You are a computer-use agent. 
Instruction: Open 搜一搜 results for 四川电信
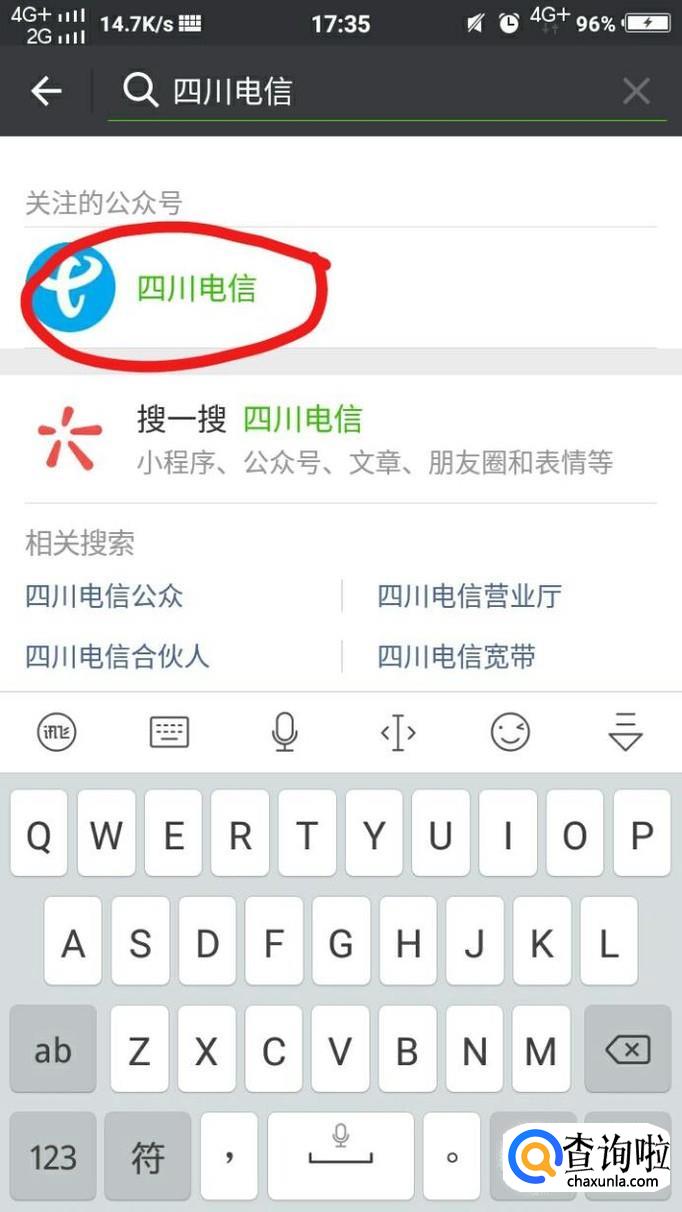tap(340, 438)
